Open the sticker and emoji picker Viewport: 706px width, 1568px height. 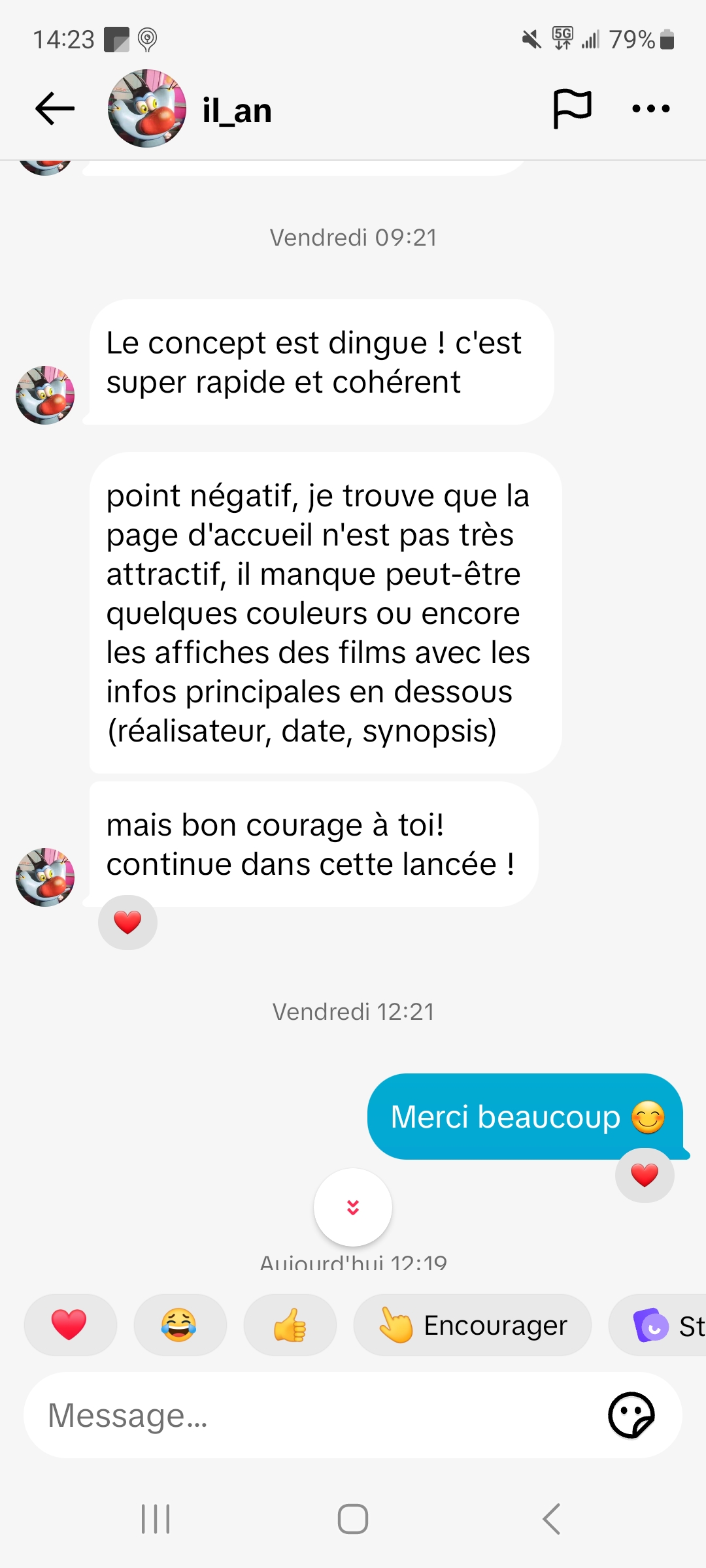click(x=631, y=1415)
